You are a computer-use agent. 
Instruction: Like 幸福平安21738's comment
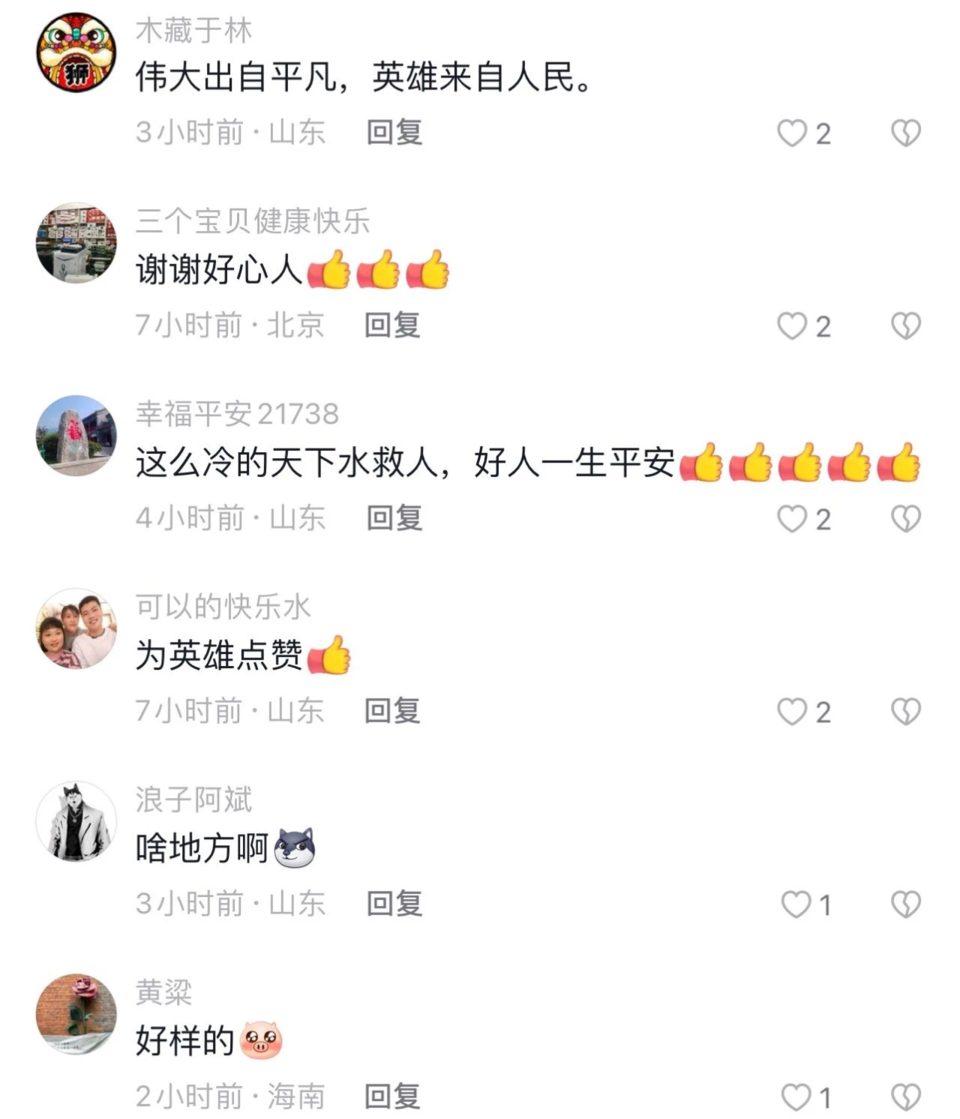click(x=792, y=518)
